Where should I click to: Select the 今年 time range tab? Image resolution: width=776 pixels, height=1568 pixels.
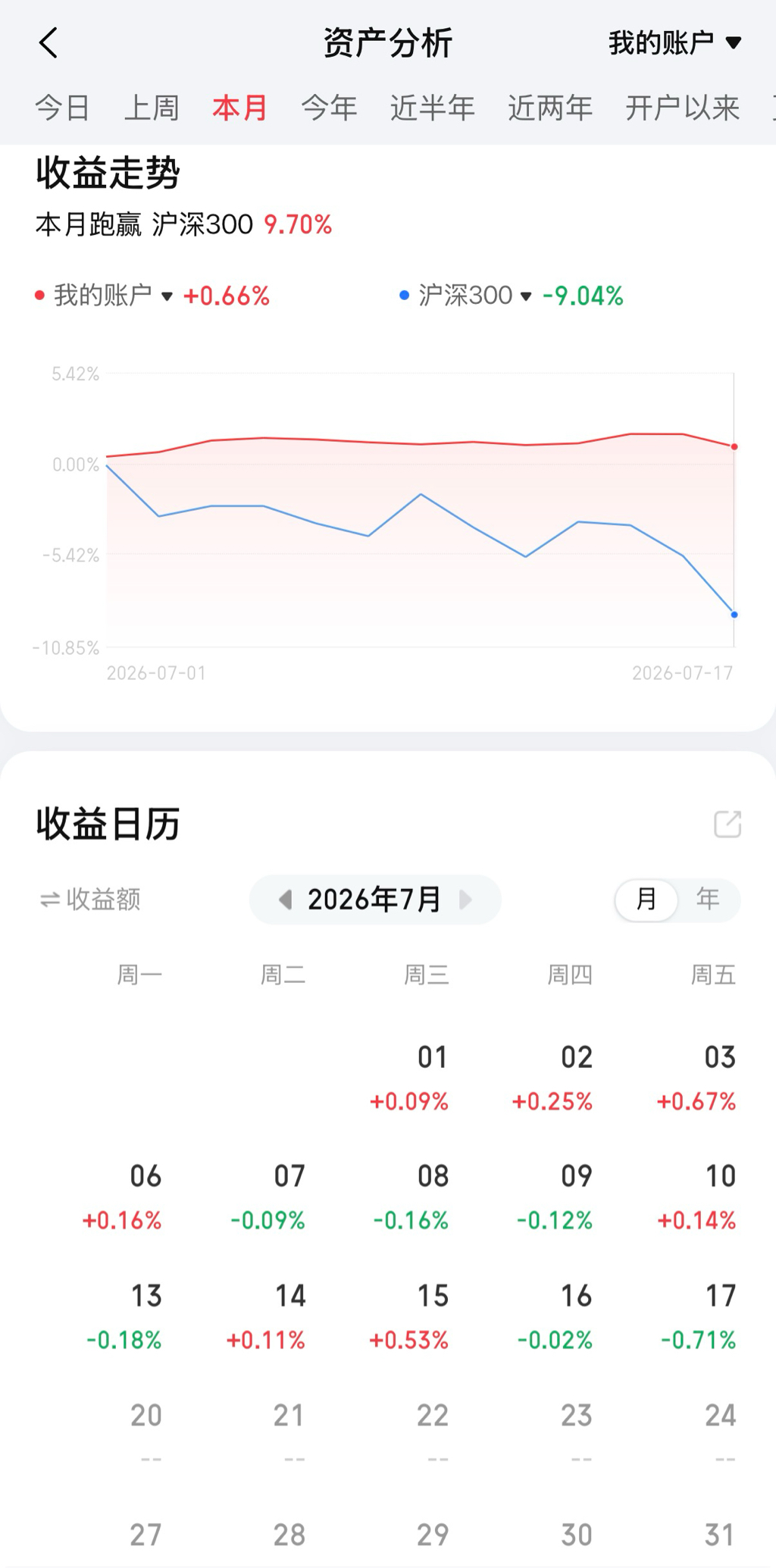pos(329,108)
